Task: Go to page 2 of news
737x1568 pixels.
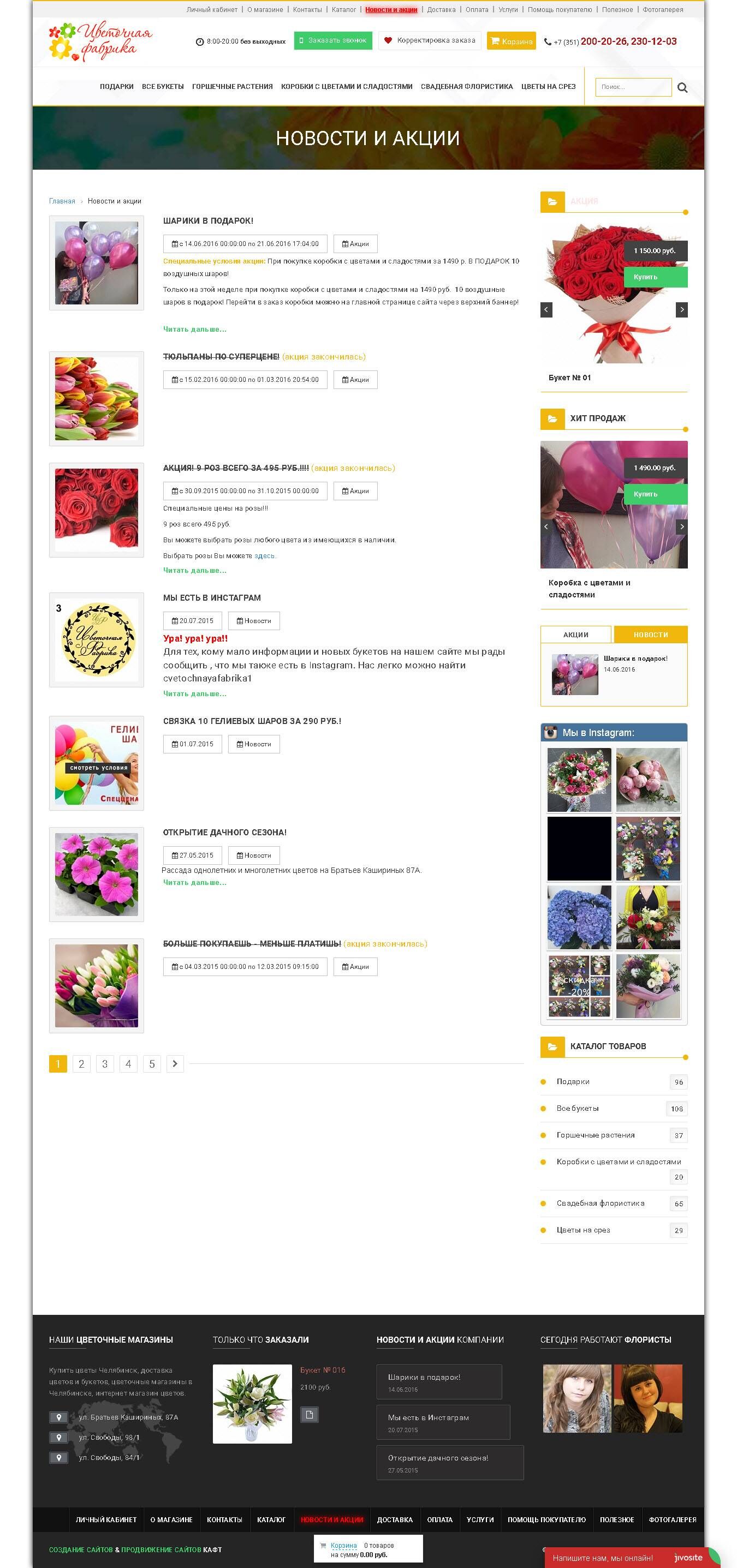Action: click(x=81, y=1063)
